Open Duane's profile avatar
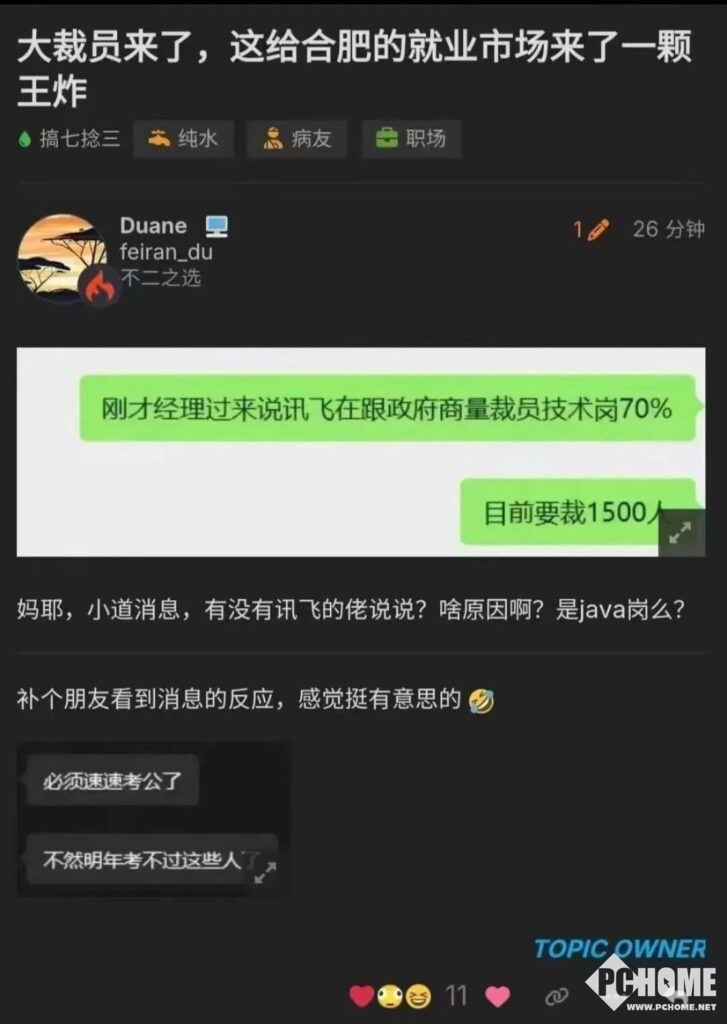This screenshot has width=727, height=1024. pos(62,256)
